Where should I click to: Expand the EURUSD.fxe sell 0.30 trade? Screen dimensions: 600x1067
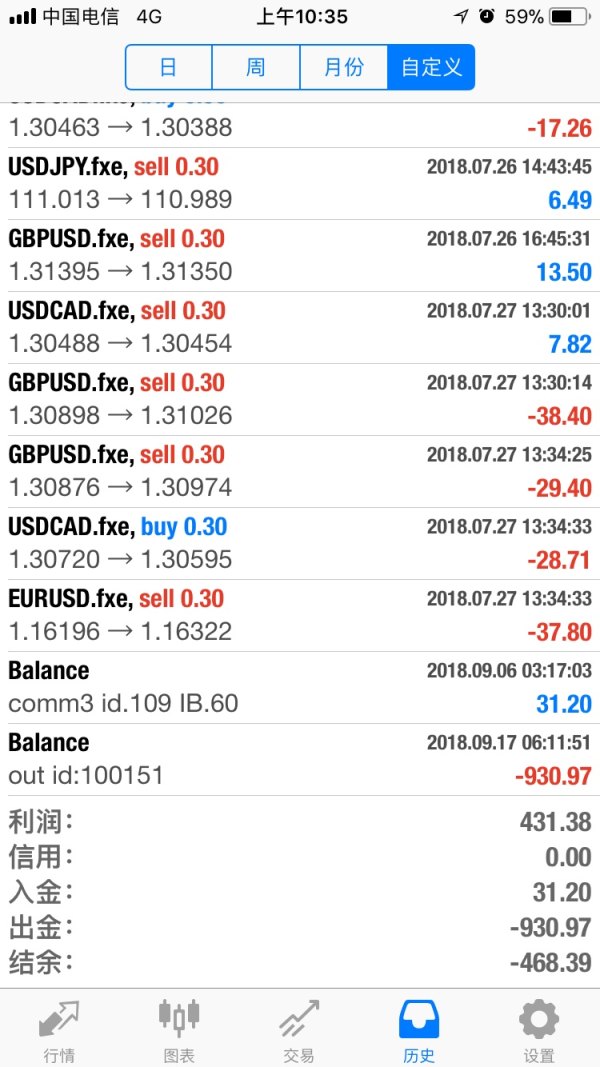tap(300, 615)
